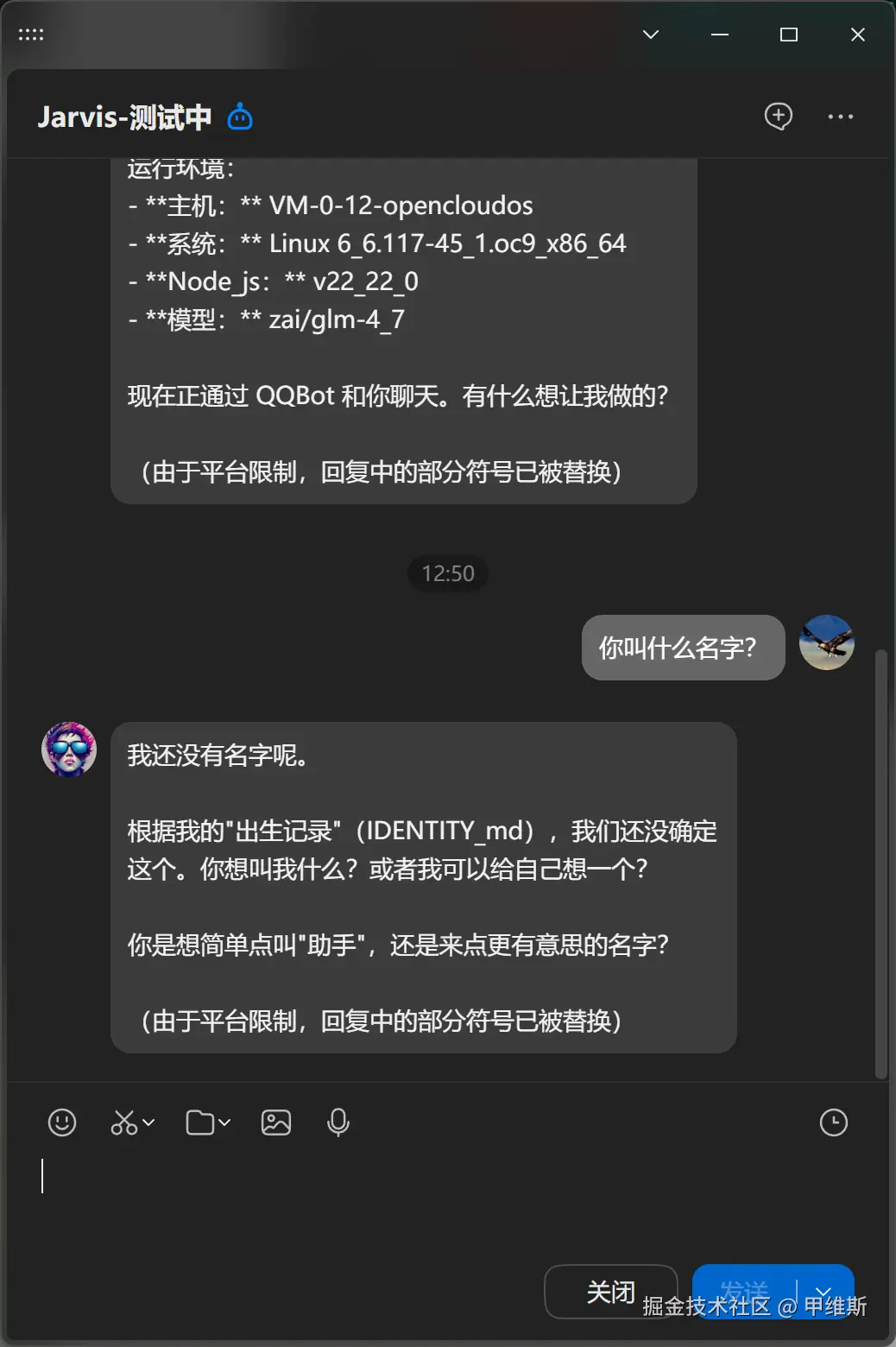The width and height of the screenshot is (896, 1347).
Task: Open the title bar down-chevron menu
Action: (651, 35)
